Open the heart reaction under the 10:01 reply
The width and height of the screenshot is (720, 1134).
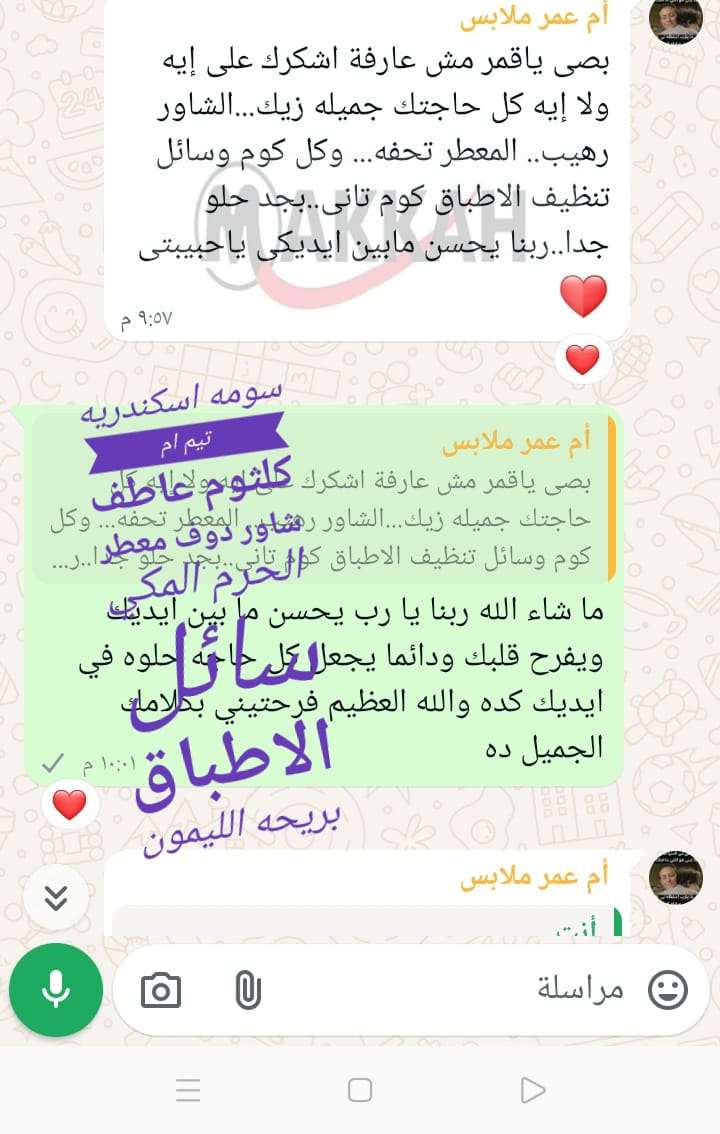click(69, 805)
